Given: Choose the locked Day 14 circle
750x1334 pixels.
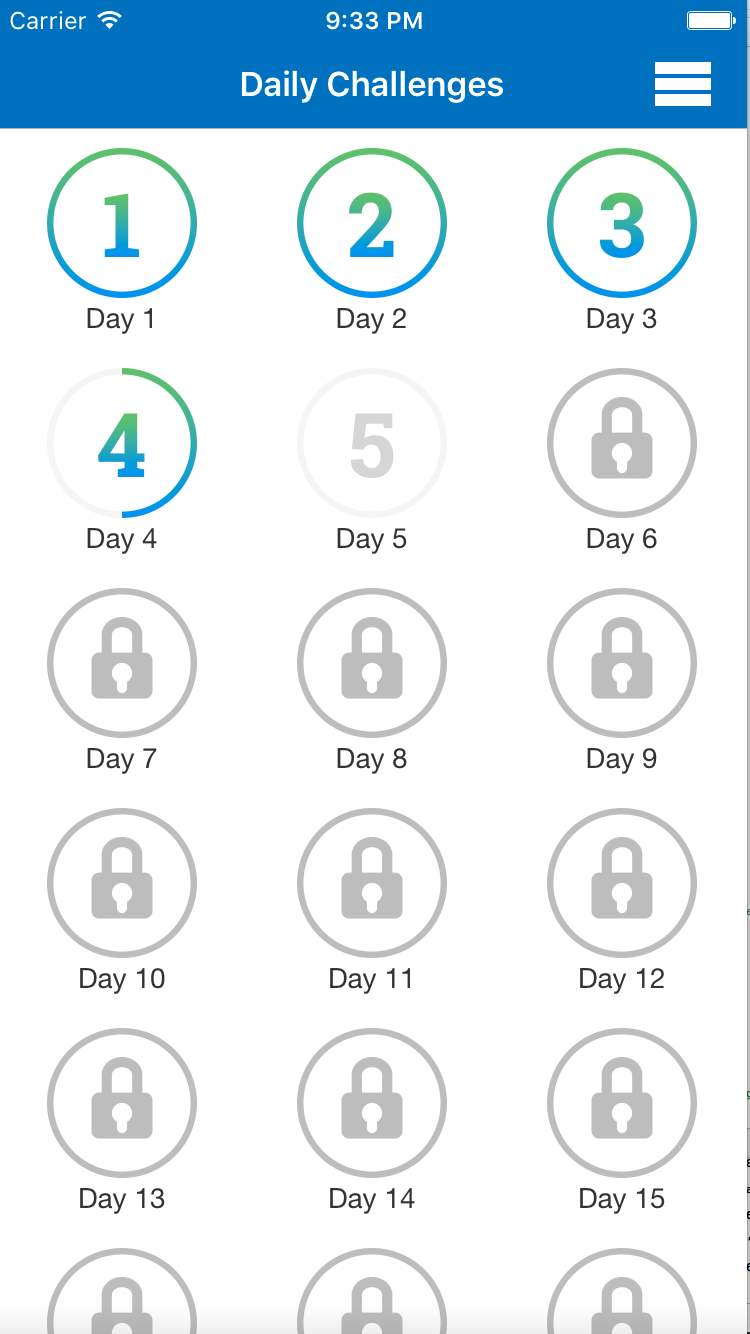Looking at the screenshot, I should tap(372, 1103).
